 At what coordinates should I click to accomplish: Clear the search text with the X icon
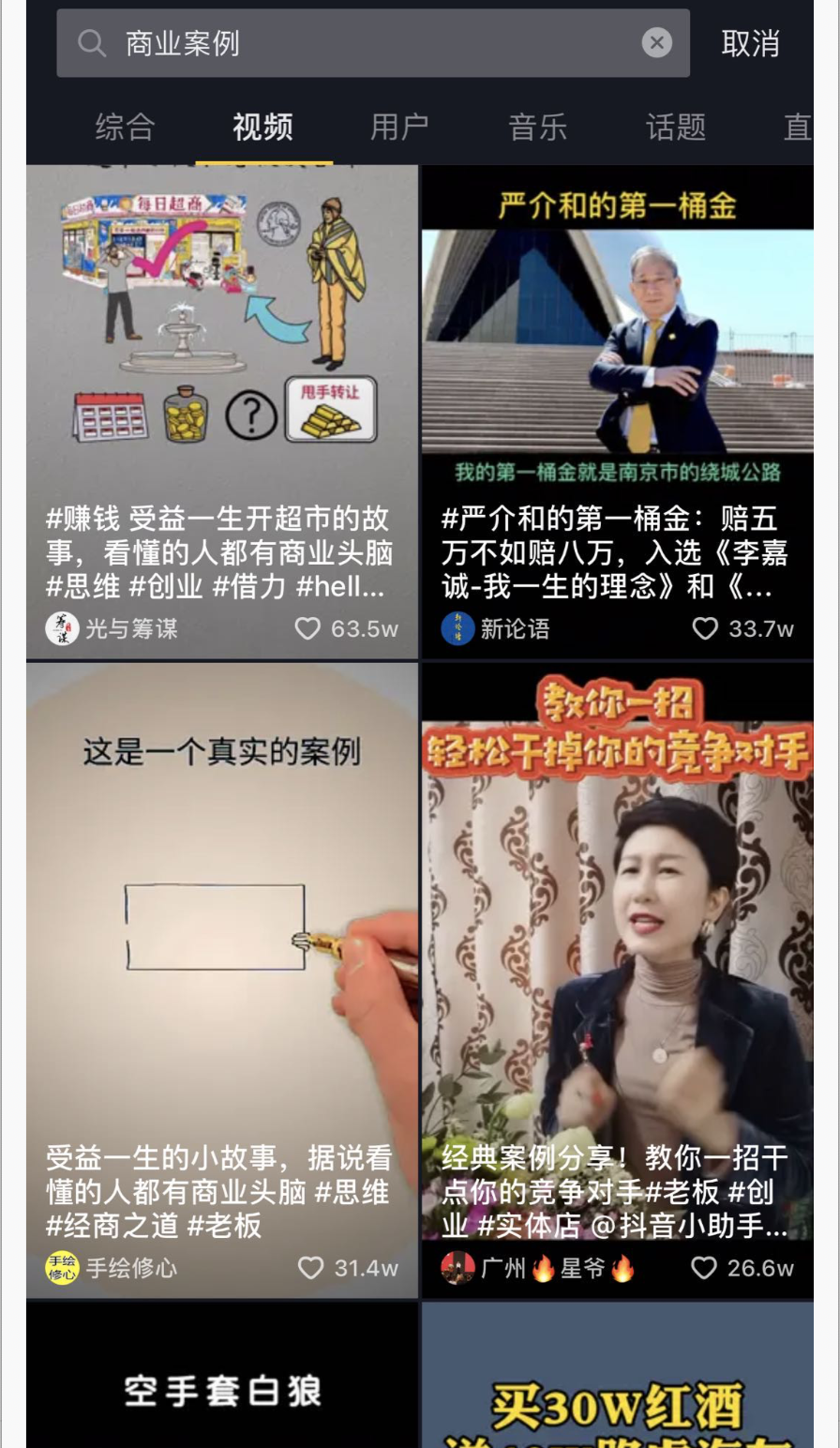click(x=656, y=43)
